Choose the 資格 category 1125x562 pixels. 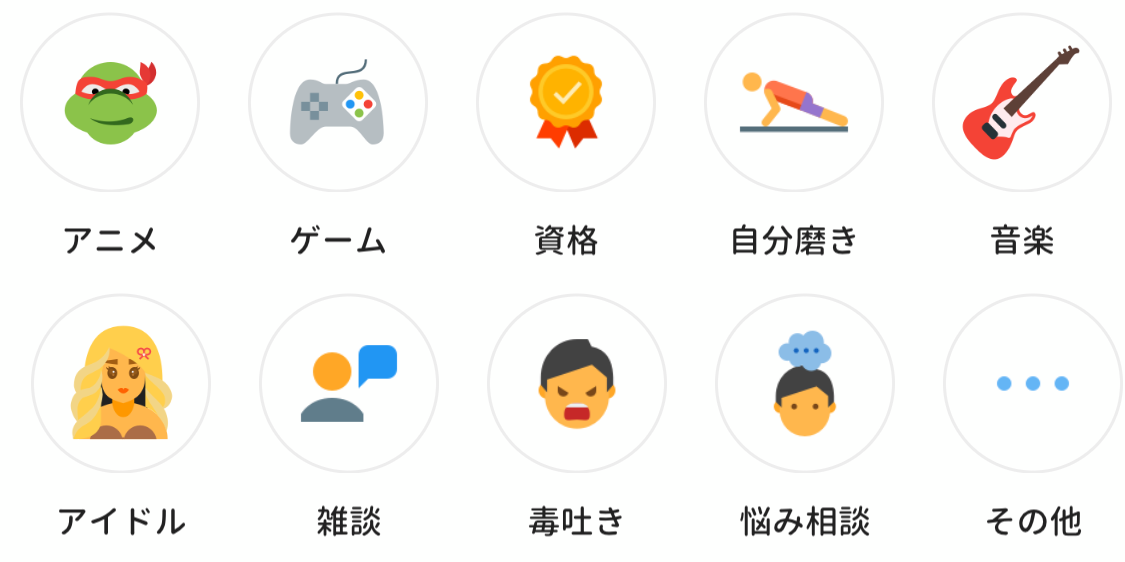(x=566, y=103)
